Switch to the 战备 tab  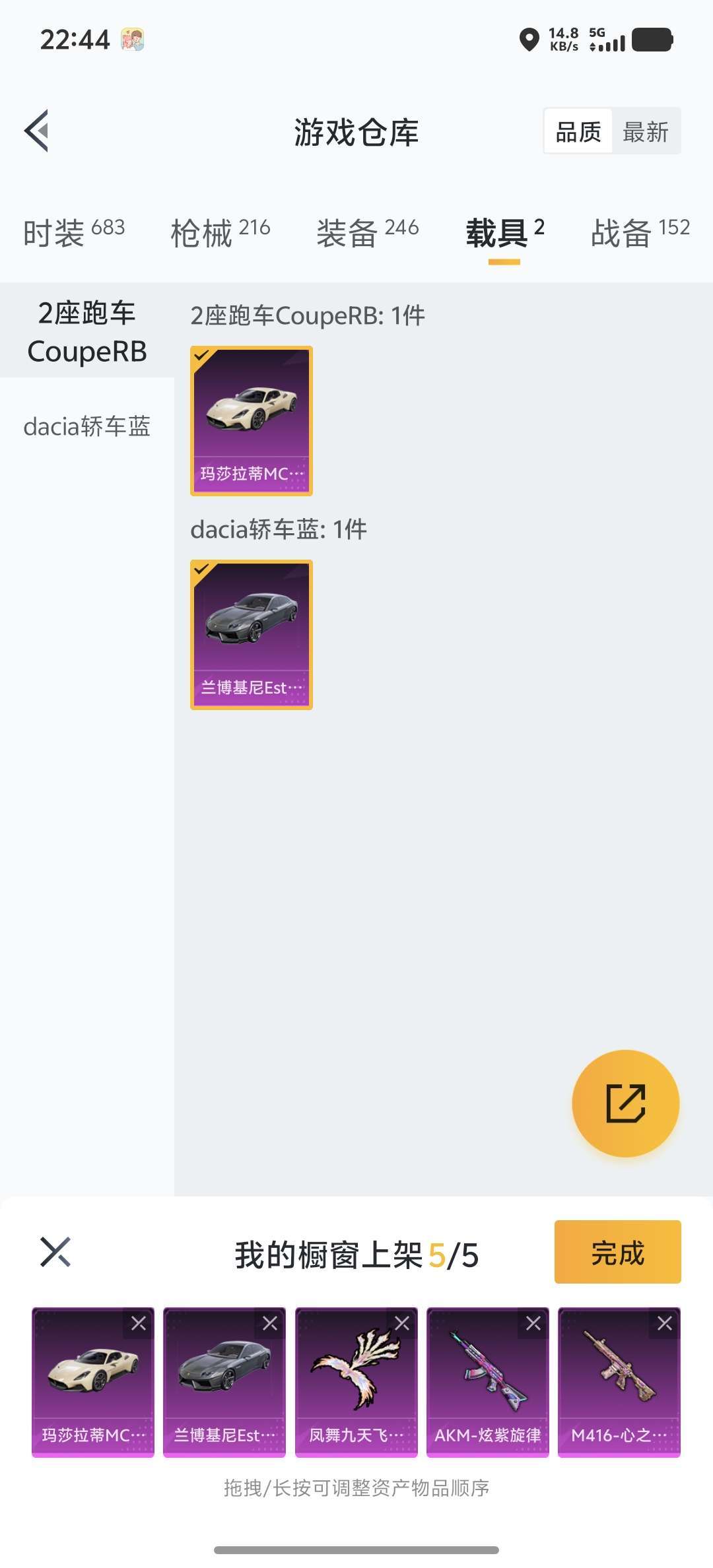click(640, 232)
